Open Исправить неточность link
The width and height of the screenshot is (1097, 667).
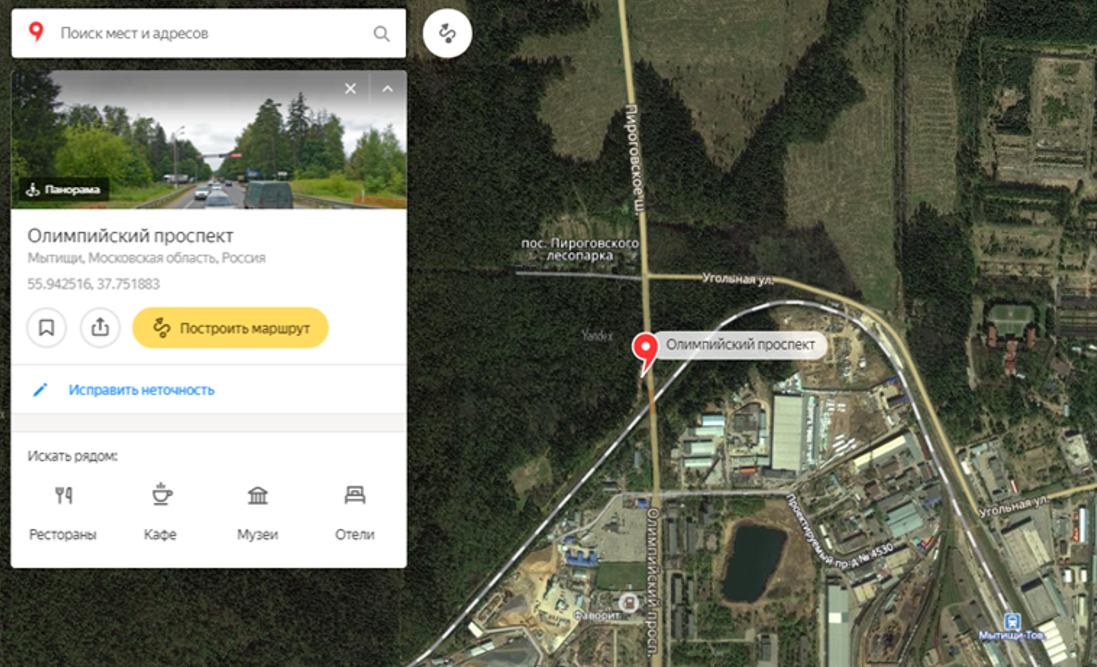[141, 390]
